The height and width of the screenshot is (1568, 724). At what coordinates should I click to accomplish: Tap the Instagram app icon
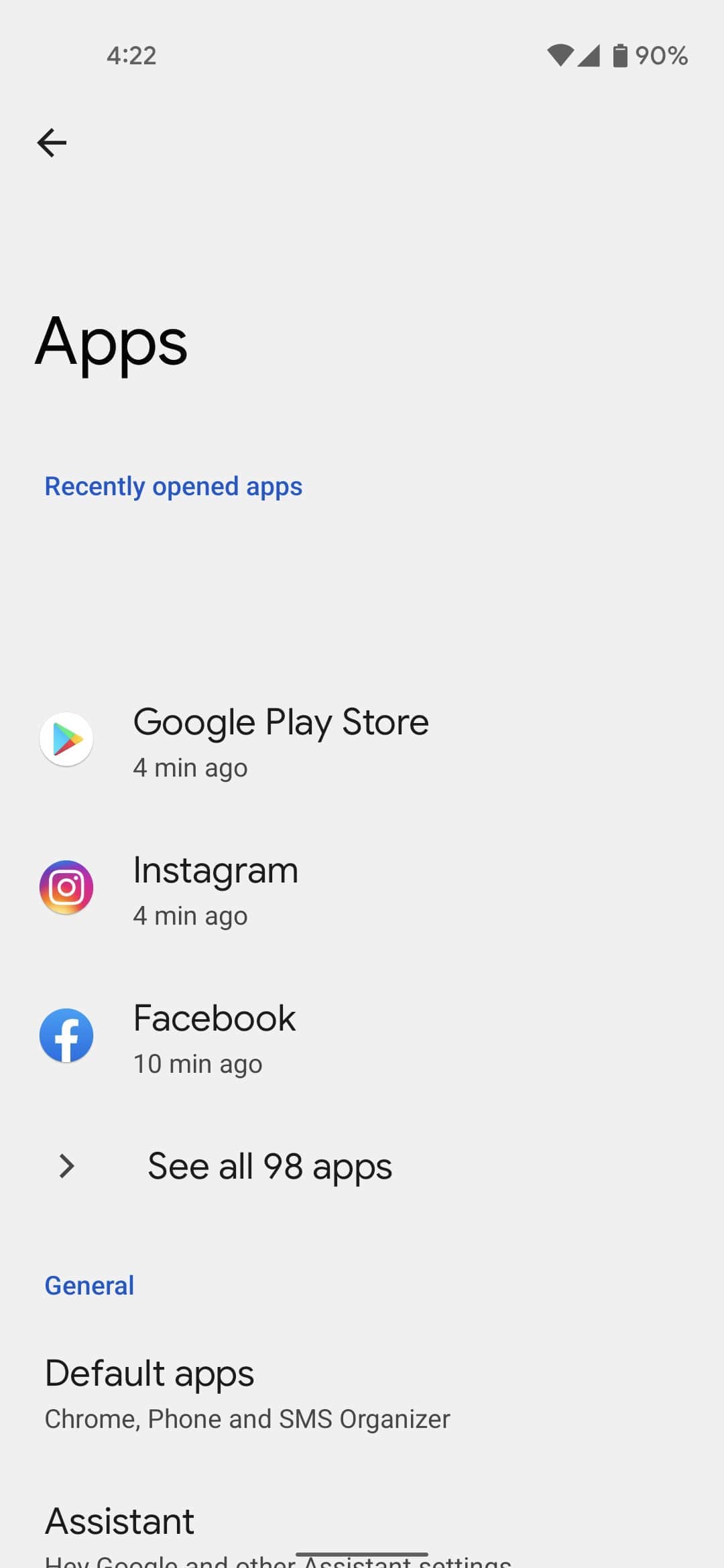(66, 888)
